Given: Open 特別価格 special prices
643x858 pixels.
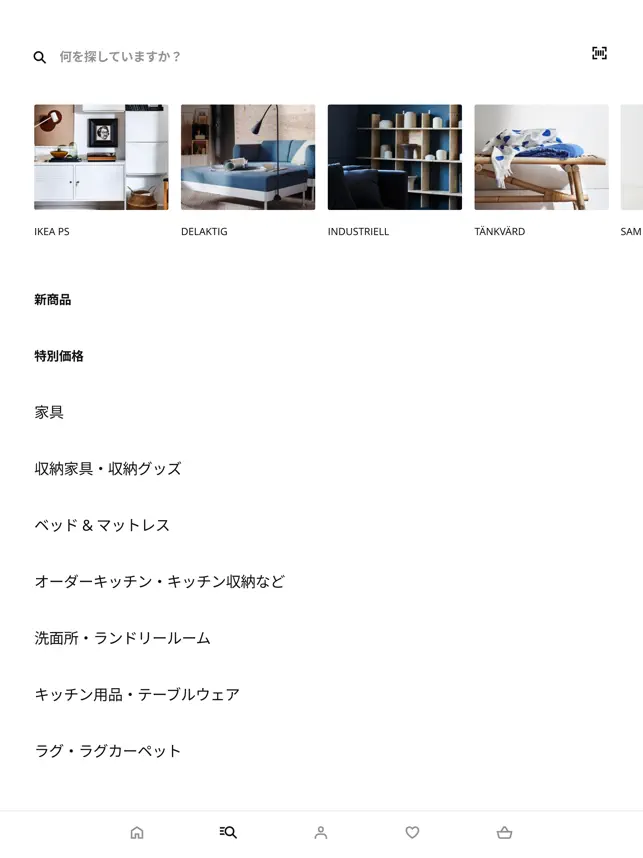Looking at the screenshot, I should coord(59,356).
